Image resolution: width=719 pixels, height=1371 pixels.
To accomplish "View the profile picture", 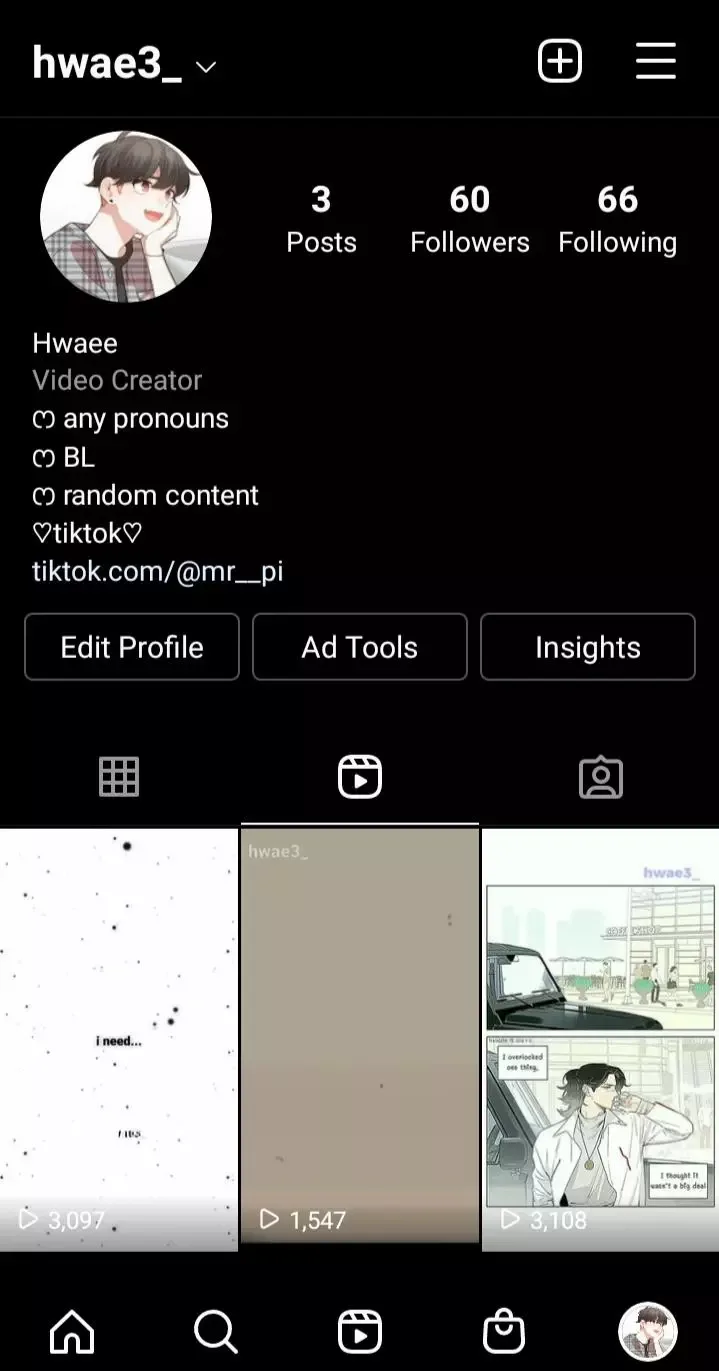I will click(126, 217).
